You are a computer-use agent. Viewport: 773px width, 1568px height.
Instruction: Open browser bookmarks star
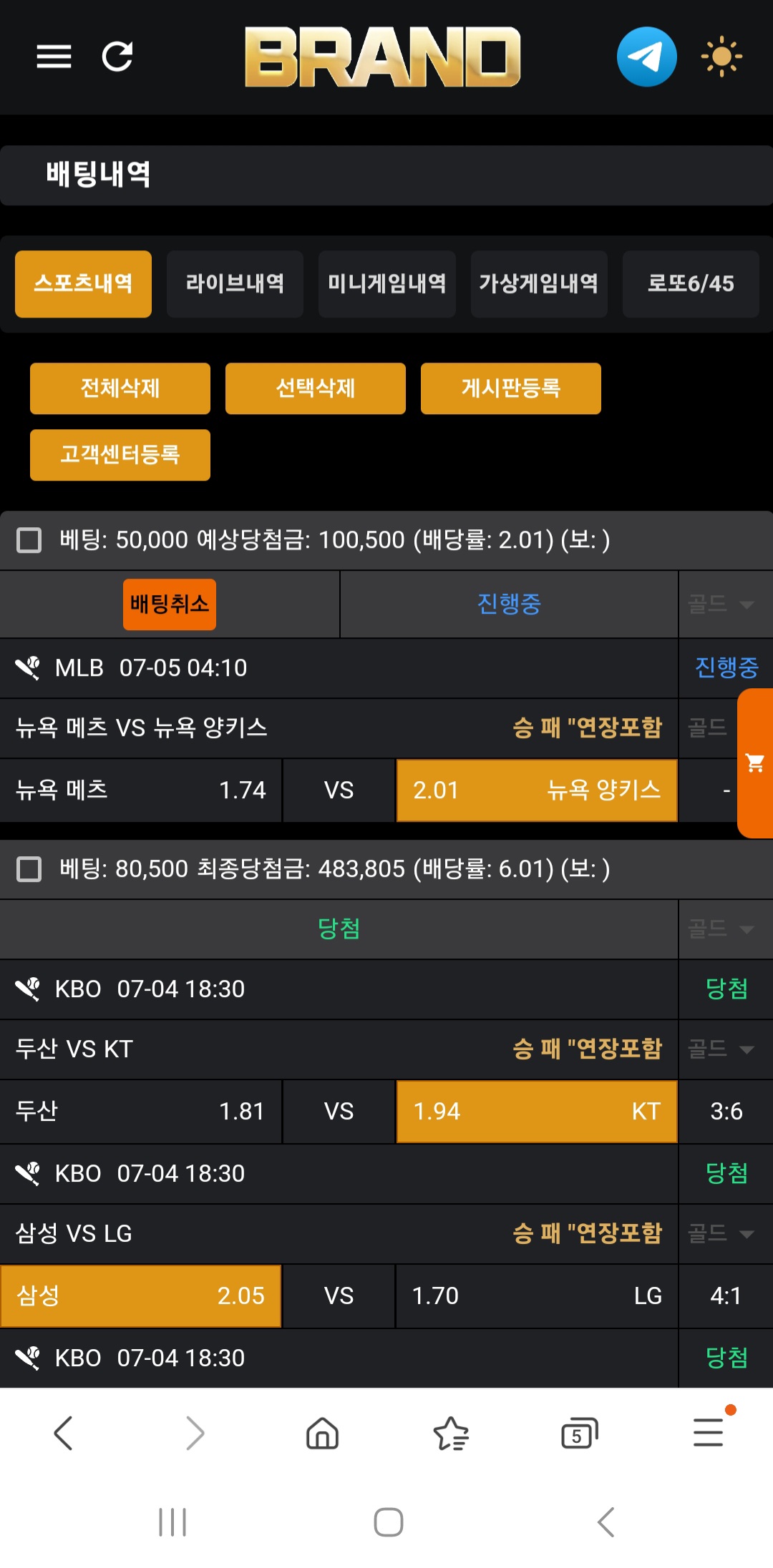[x=451, y=1434]
